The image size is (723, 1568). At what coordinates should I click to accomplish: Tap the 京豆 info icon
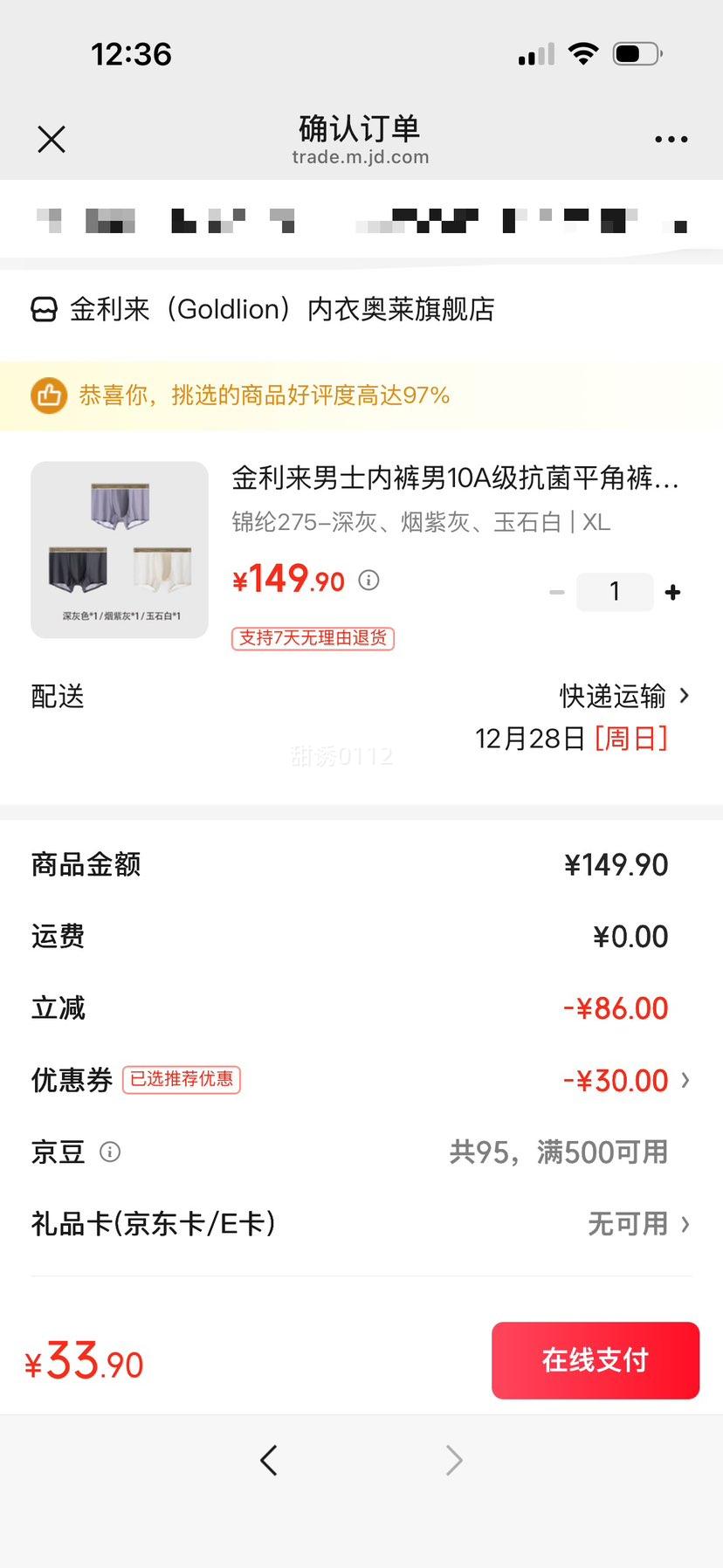coord(110,1152)
